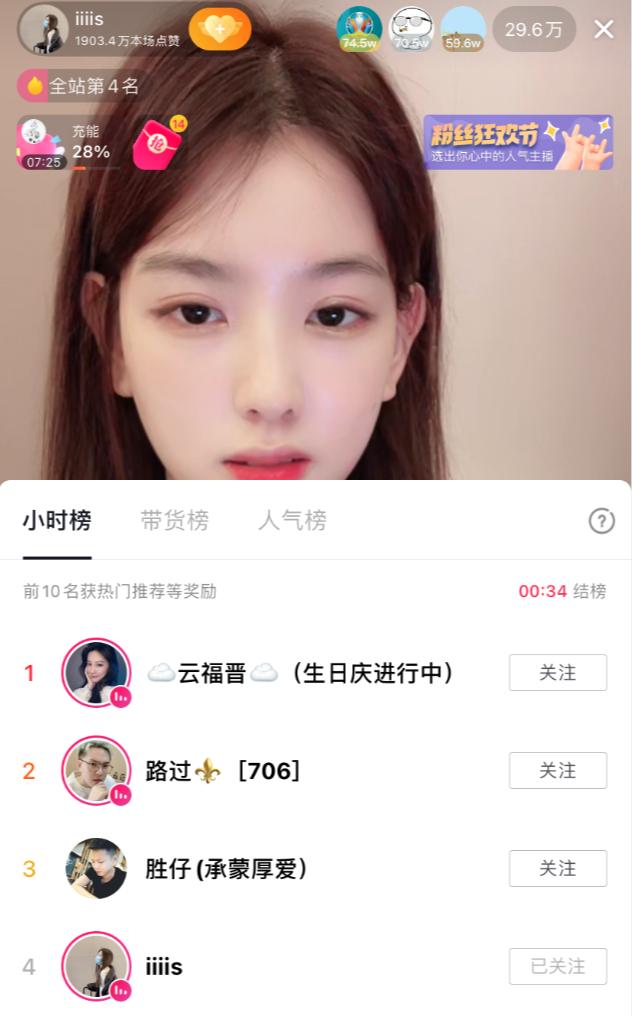Open the 全站第4名 ranking badge

coord(82,86)
